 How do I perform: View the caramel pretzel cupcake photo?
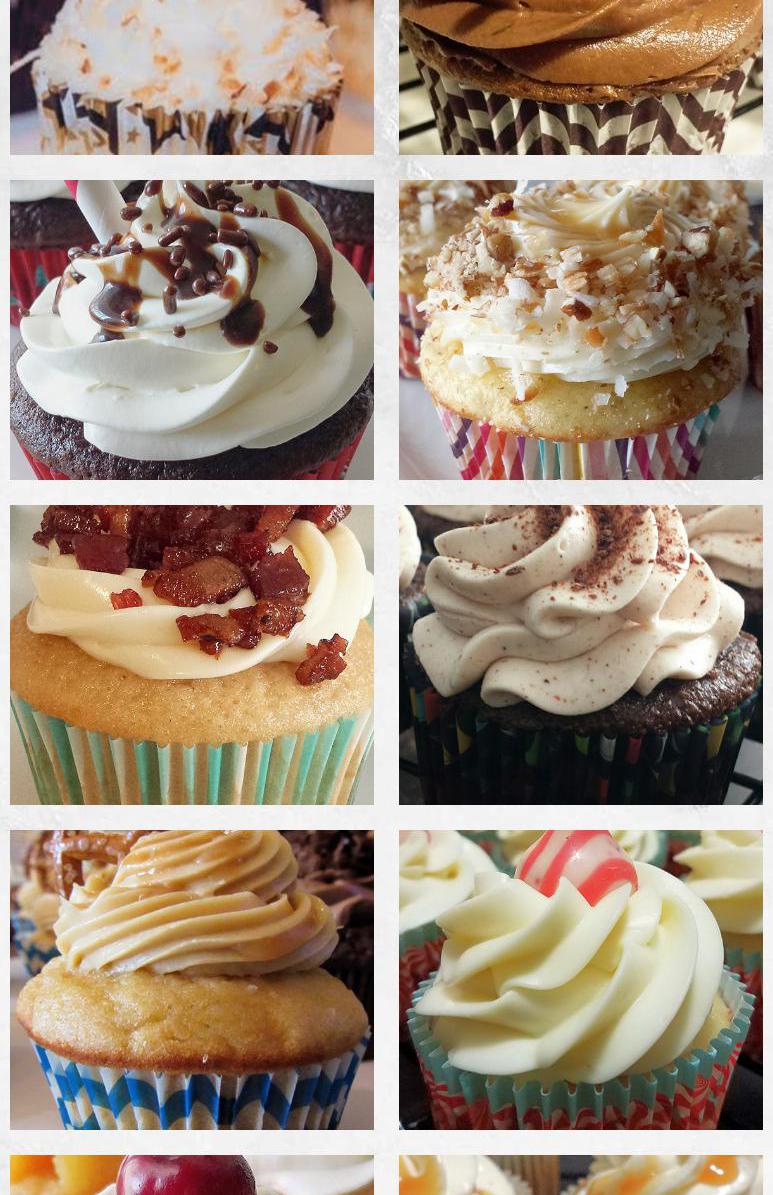(191, 979)
